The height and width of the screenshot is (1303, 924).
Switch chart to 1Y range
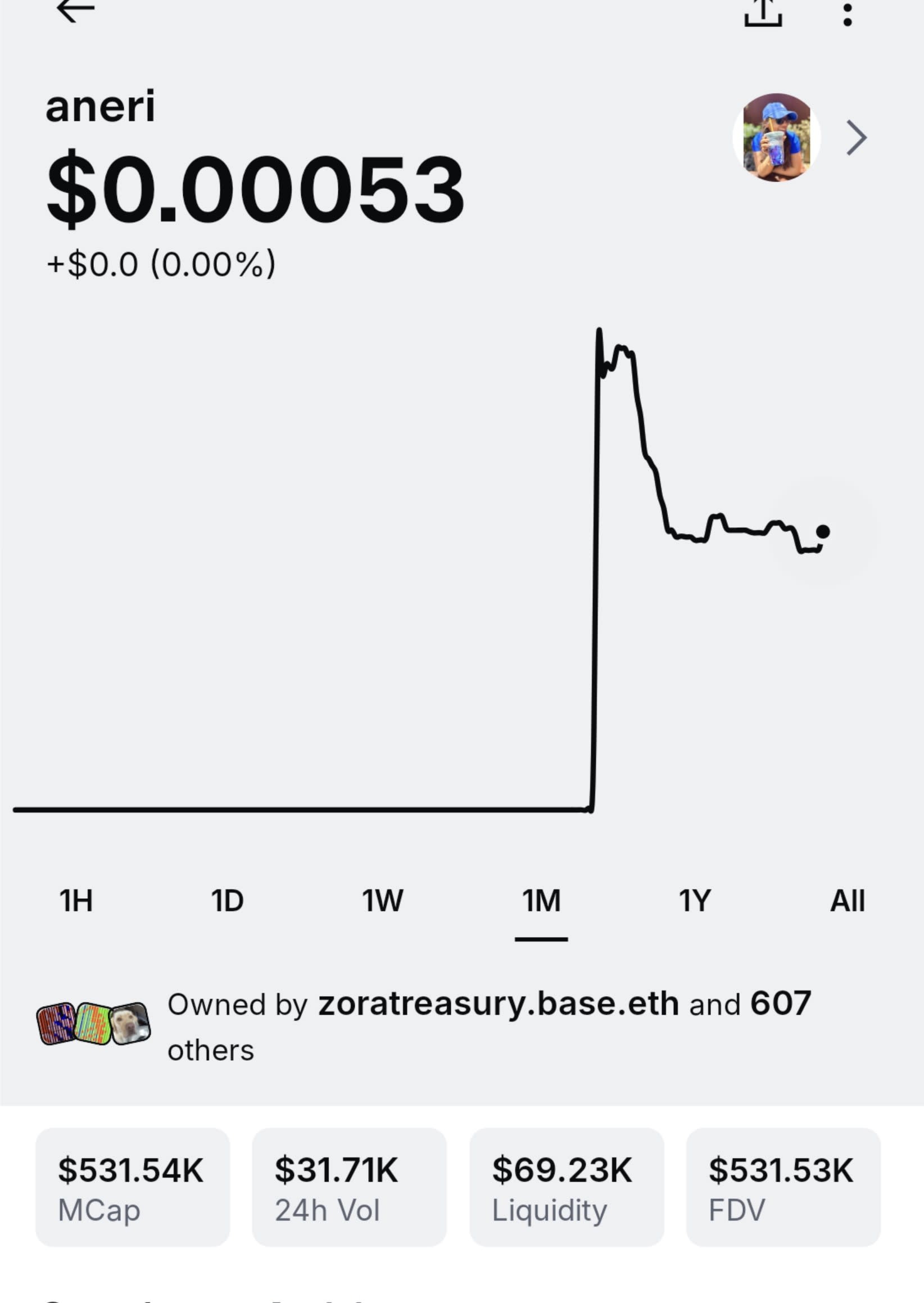695,901
